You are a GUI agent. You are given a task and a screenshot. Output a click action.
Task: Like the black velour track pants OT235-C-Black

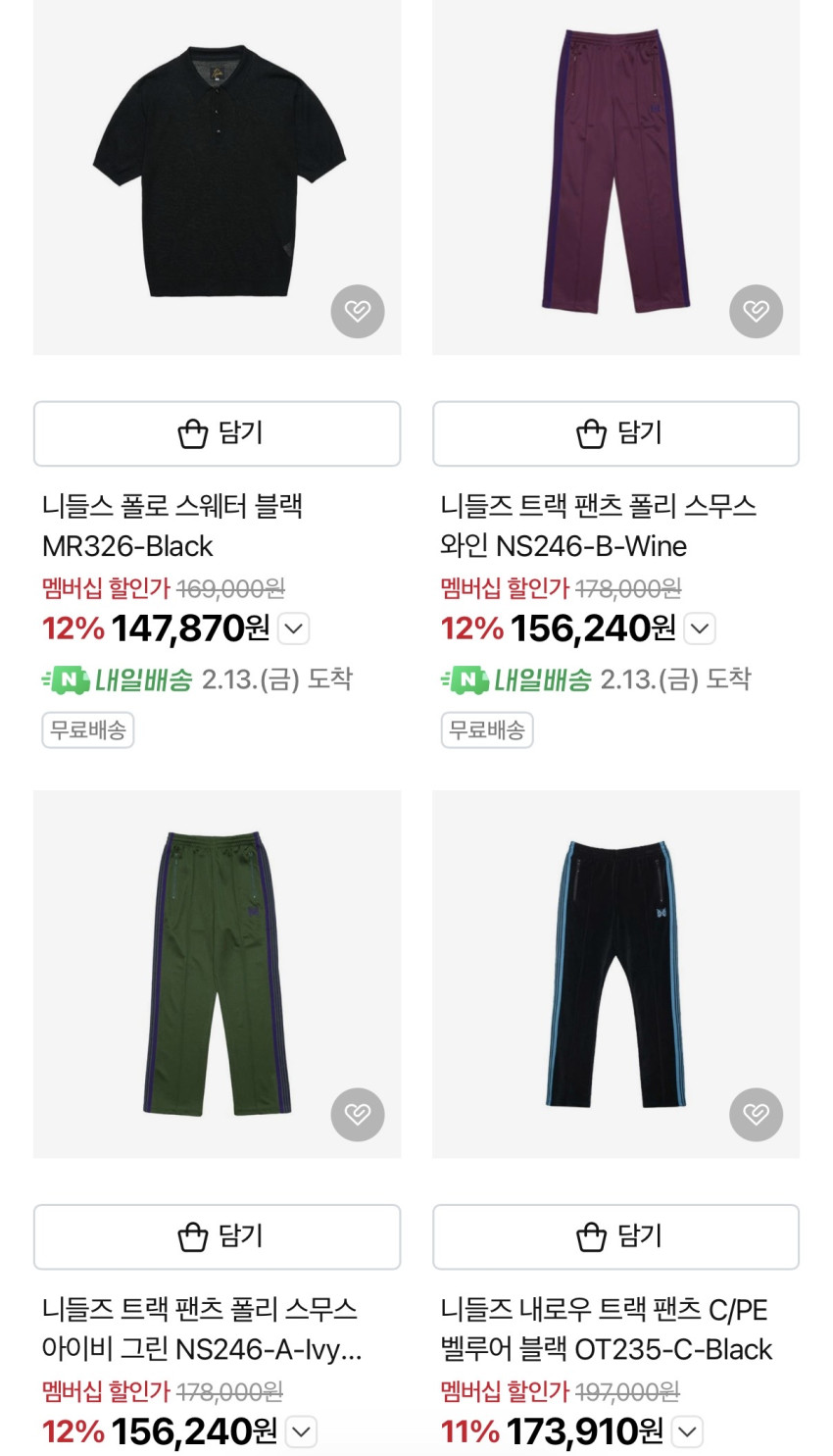756,1115
